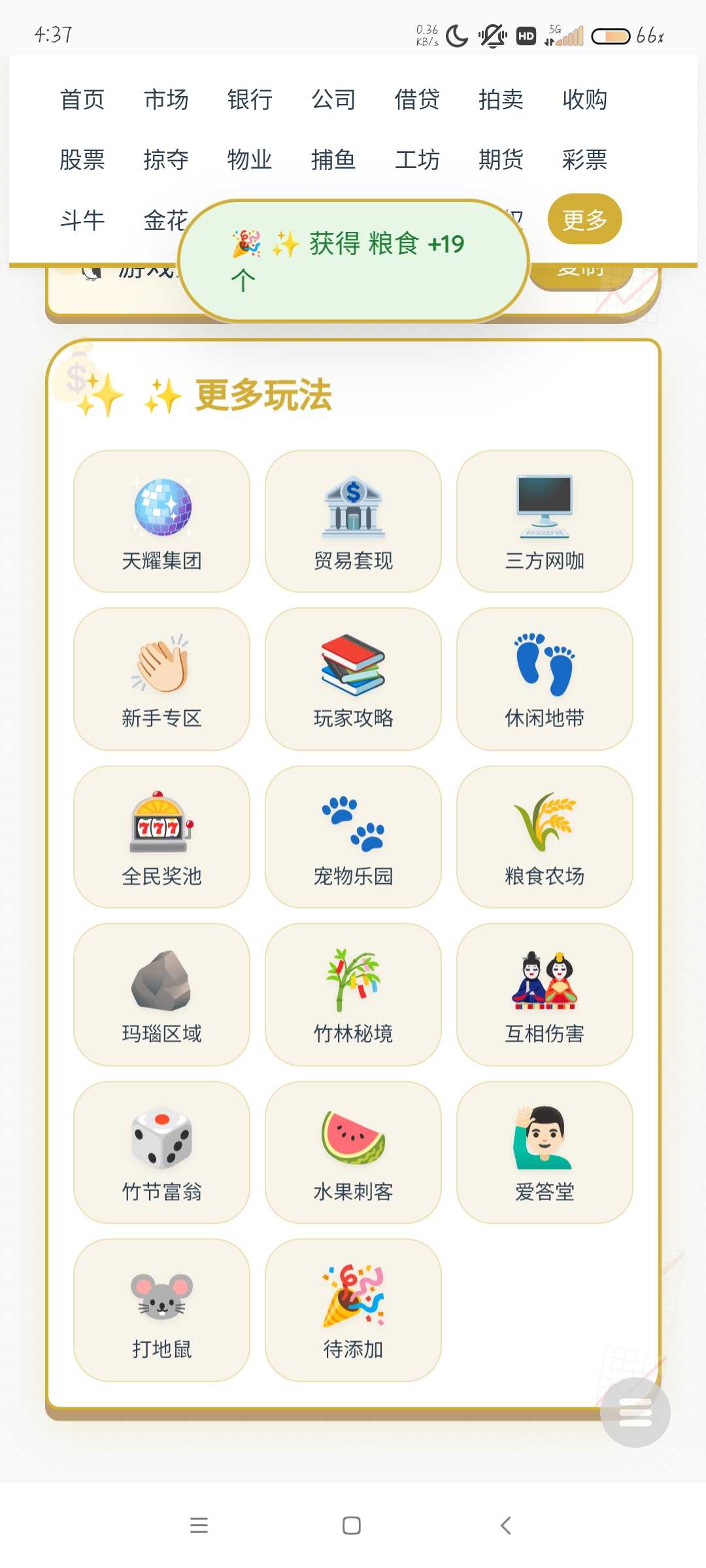The height and width of the screenshot is (1568, 706).
Task: Launch 三方网咖
Action: point(545,521)
